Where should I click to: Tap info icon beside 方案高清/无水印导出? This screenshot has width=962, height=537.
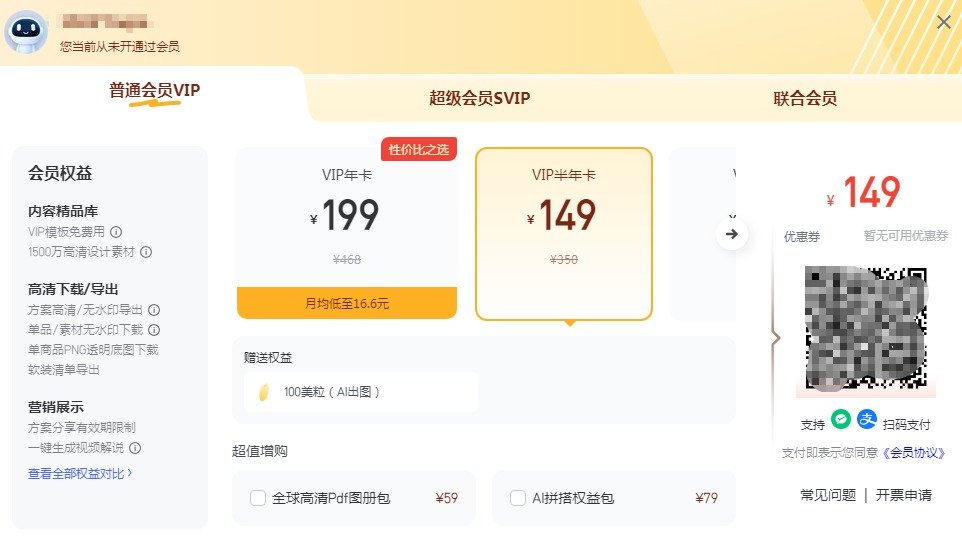154,310
